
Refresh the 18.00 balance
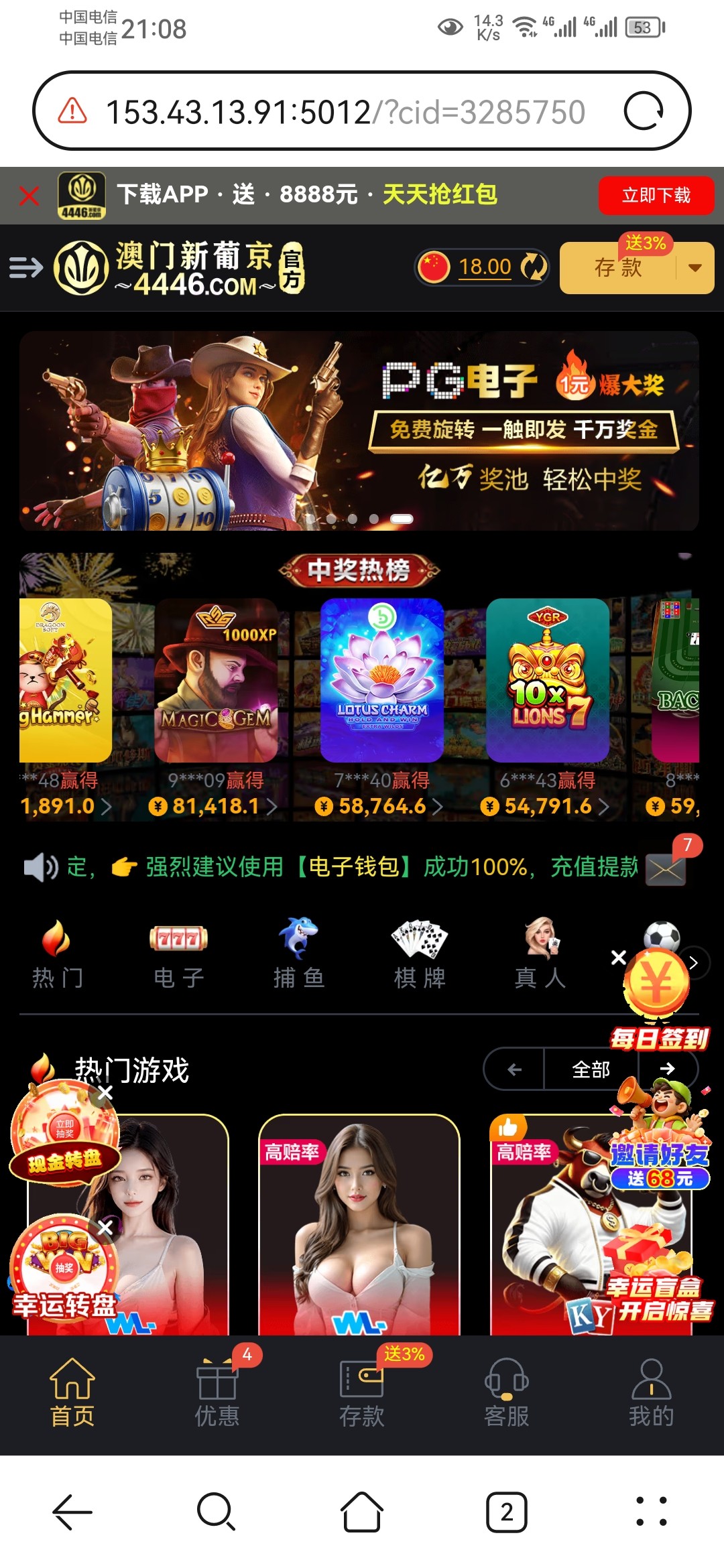tap(534, 267)
